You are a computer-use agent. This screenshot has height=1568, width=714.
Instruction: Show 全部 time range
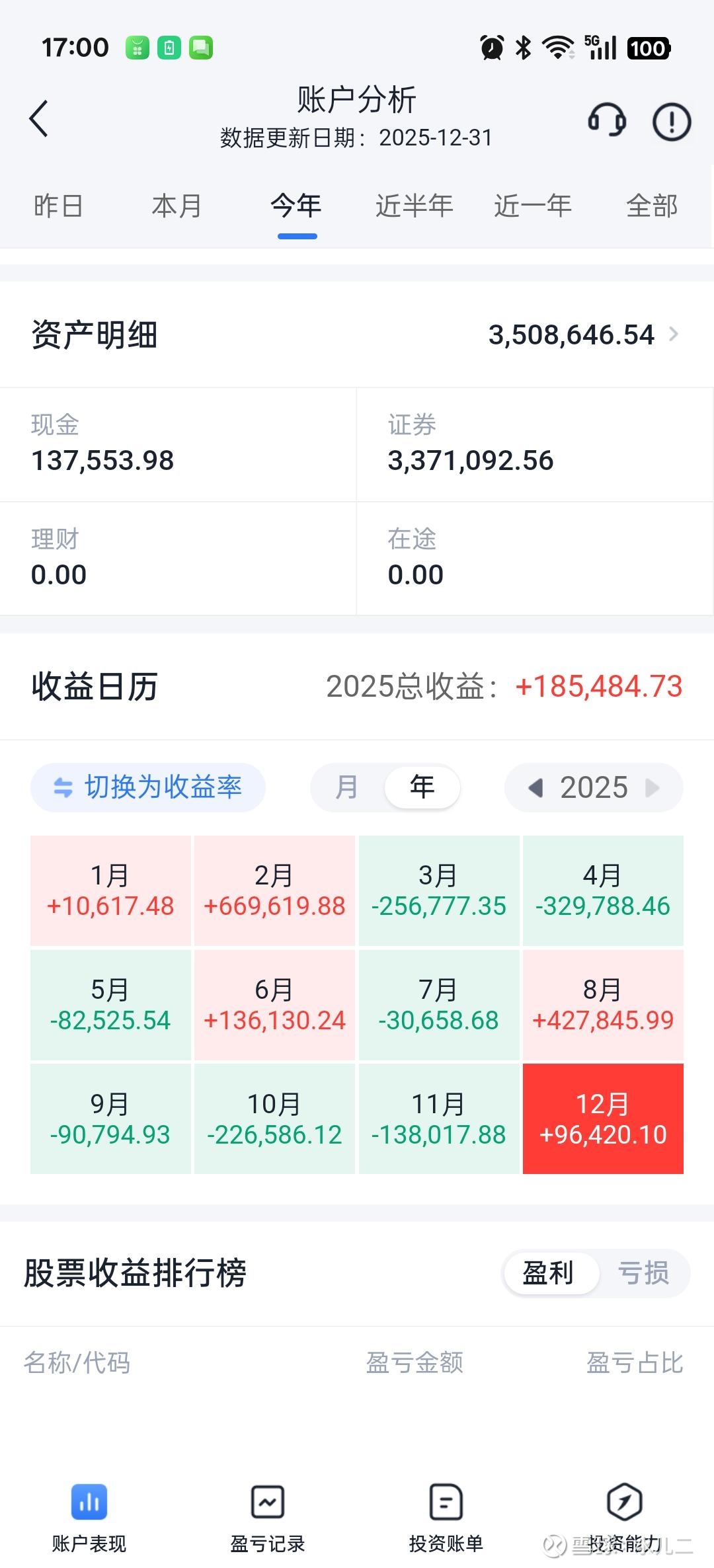[x=652, y=206]
